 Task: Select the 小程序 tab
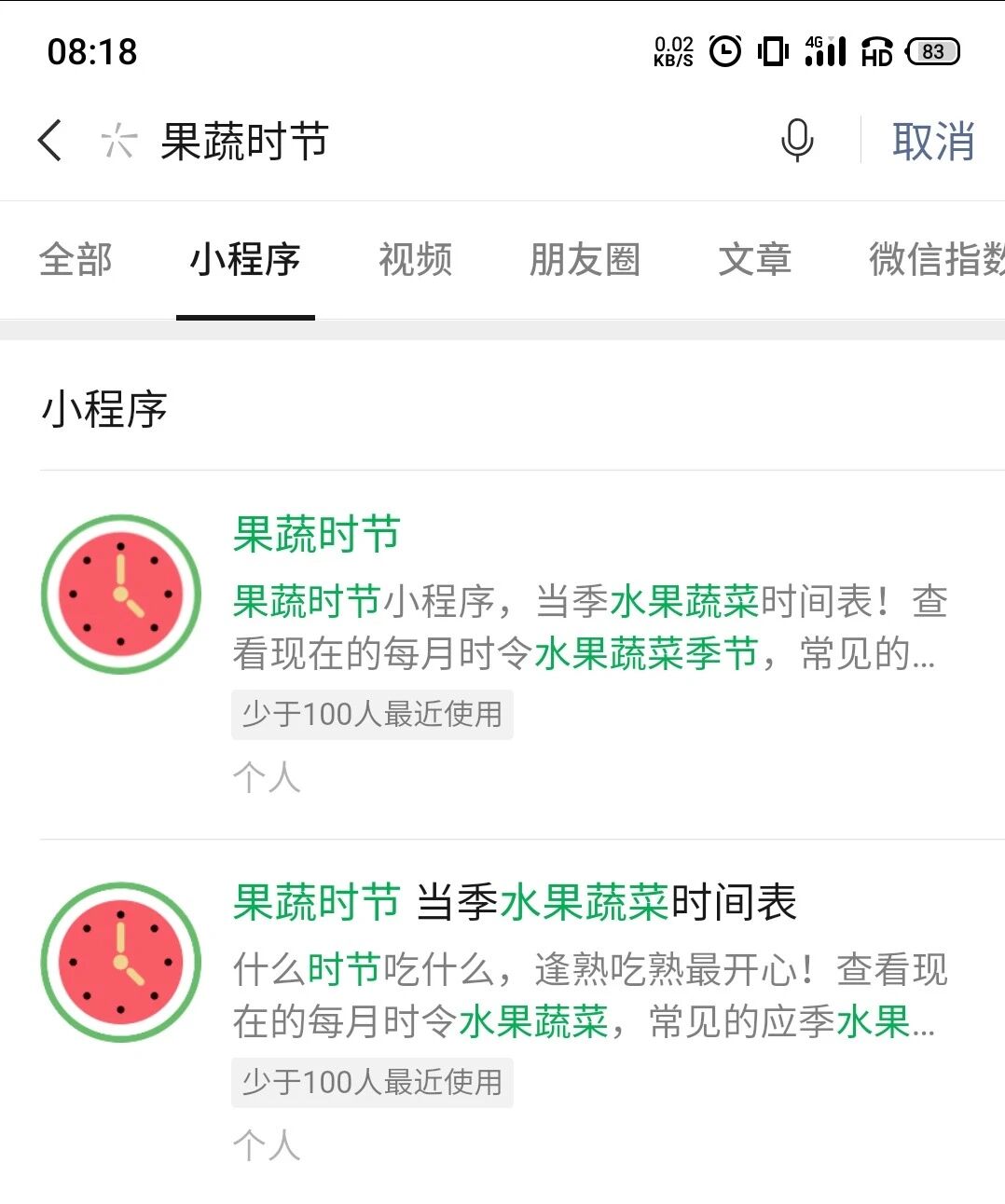pyautogui.click(x=245, y=259)
